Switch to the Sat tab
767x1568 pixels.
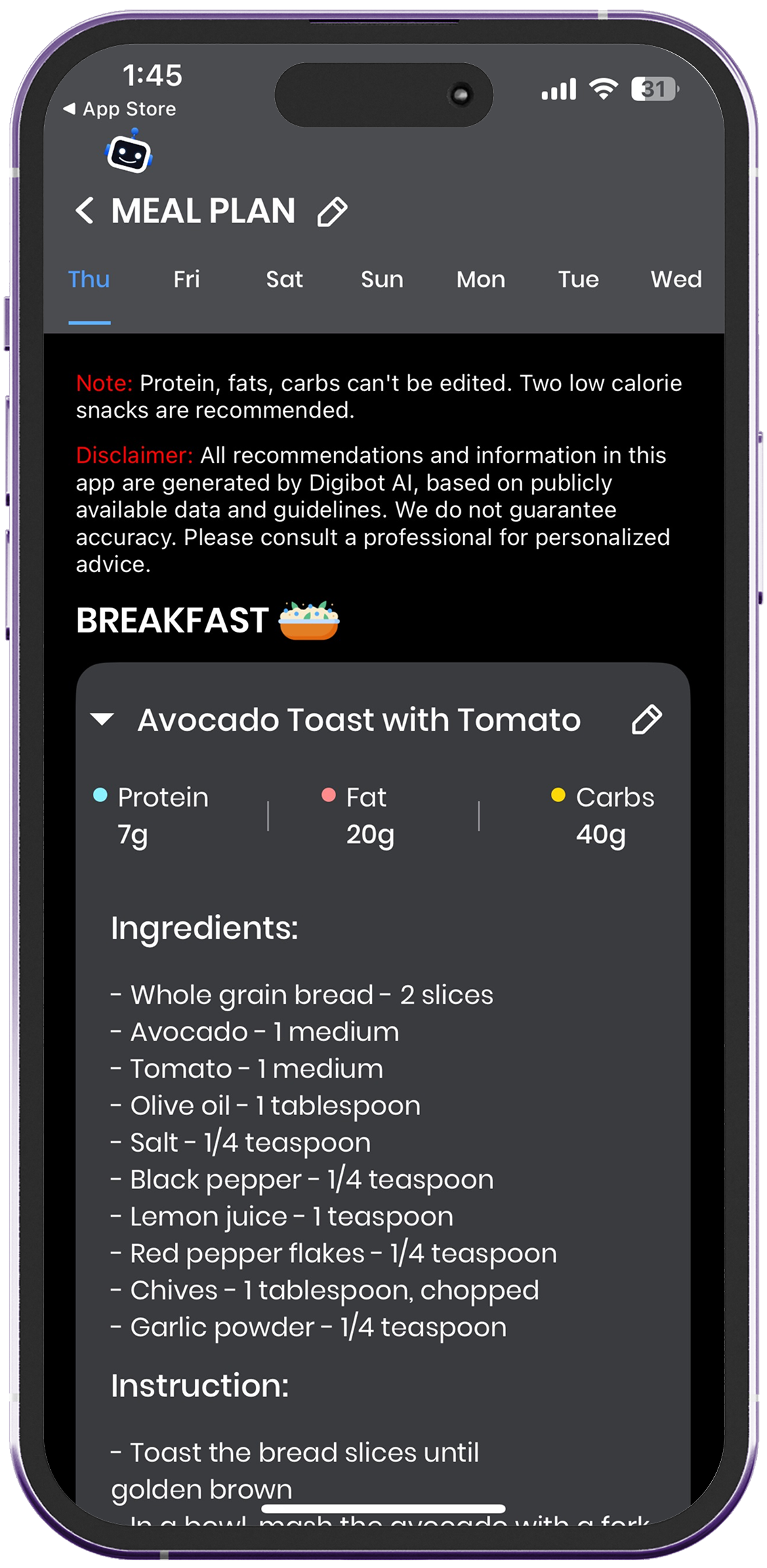click(284, 279)
